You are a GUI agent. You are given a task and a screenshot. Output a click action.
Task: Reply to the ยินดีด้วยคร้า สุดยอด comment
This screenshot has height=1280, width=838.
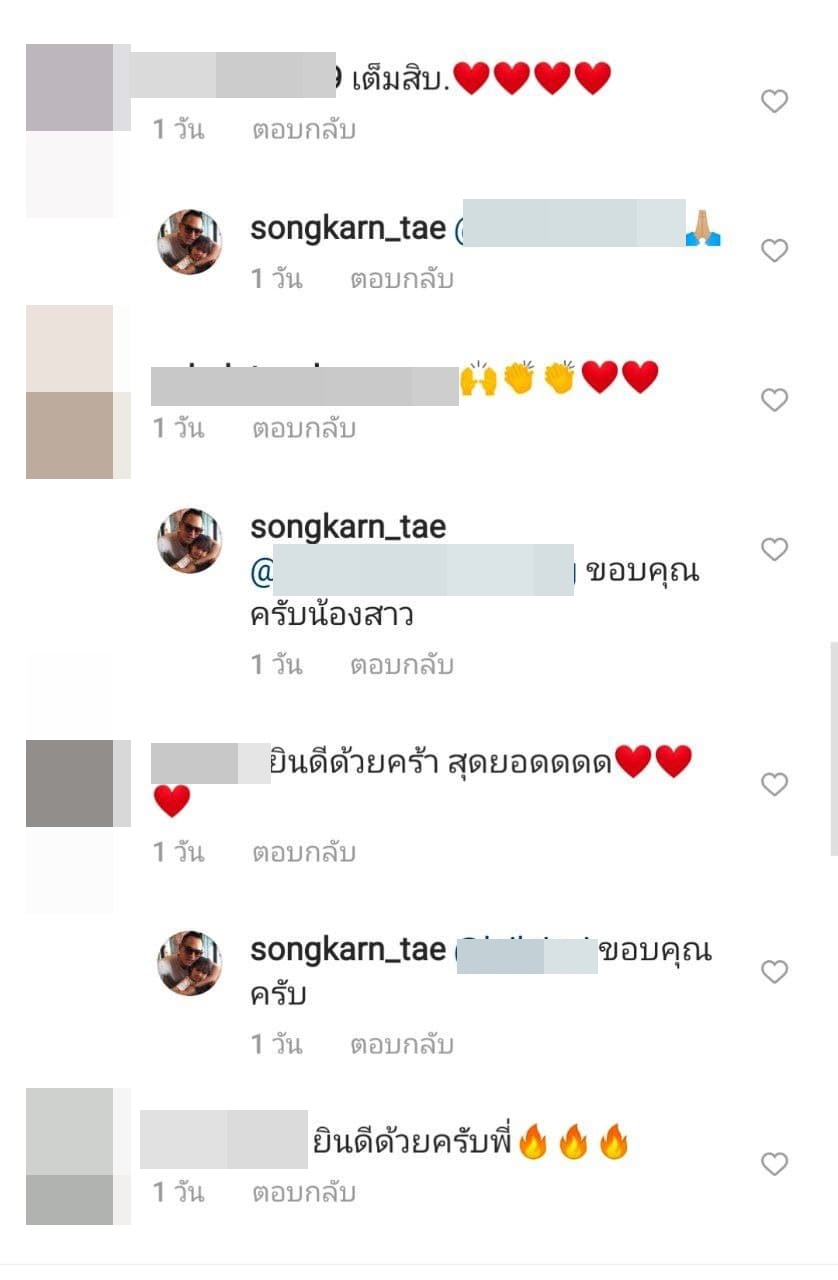[x=303, y=853]
